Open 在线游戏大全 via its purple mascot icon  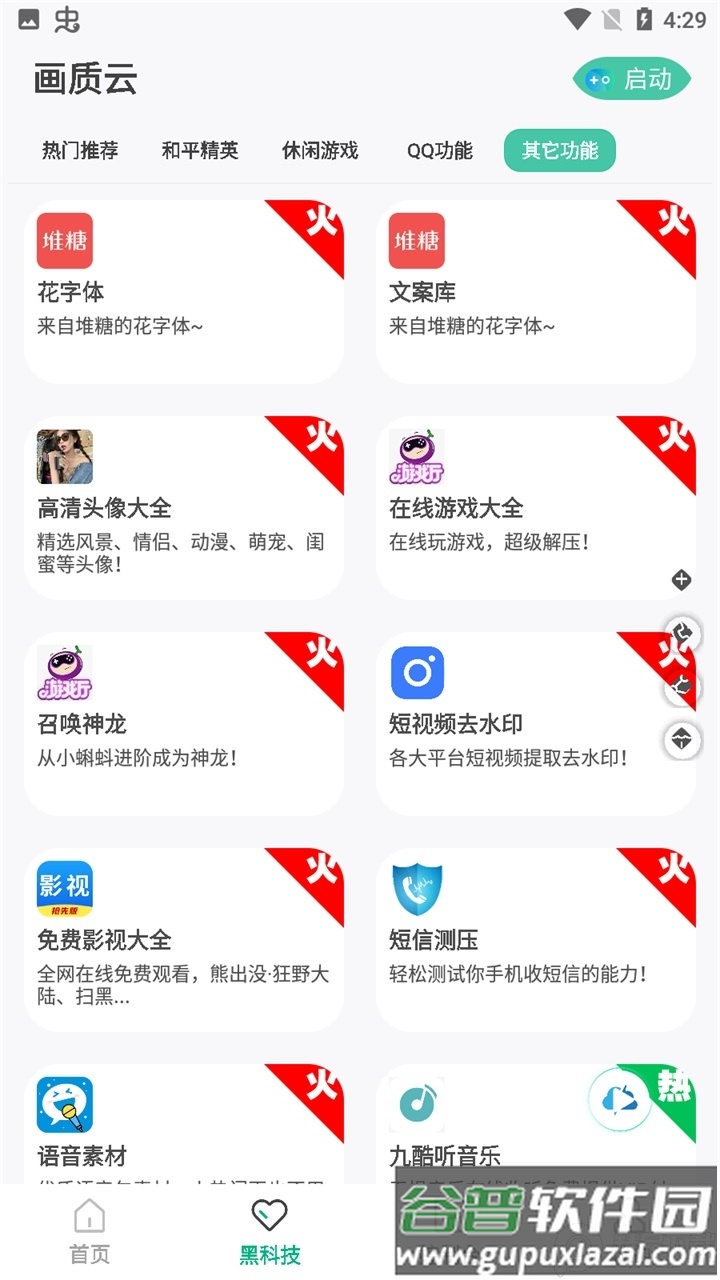(x=416, y=456)
